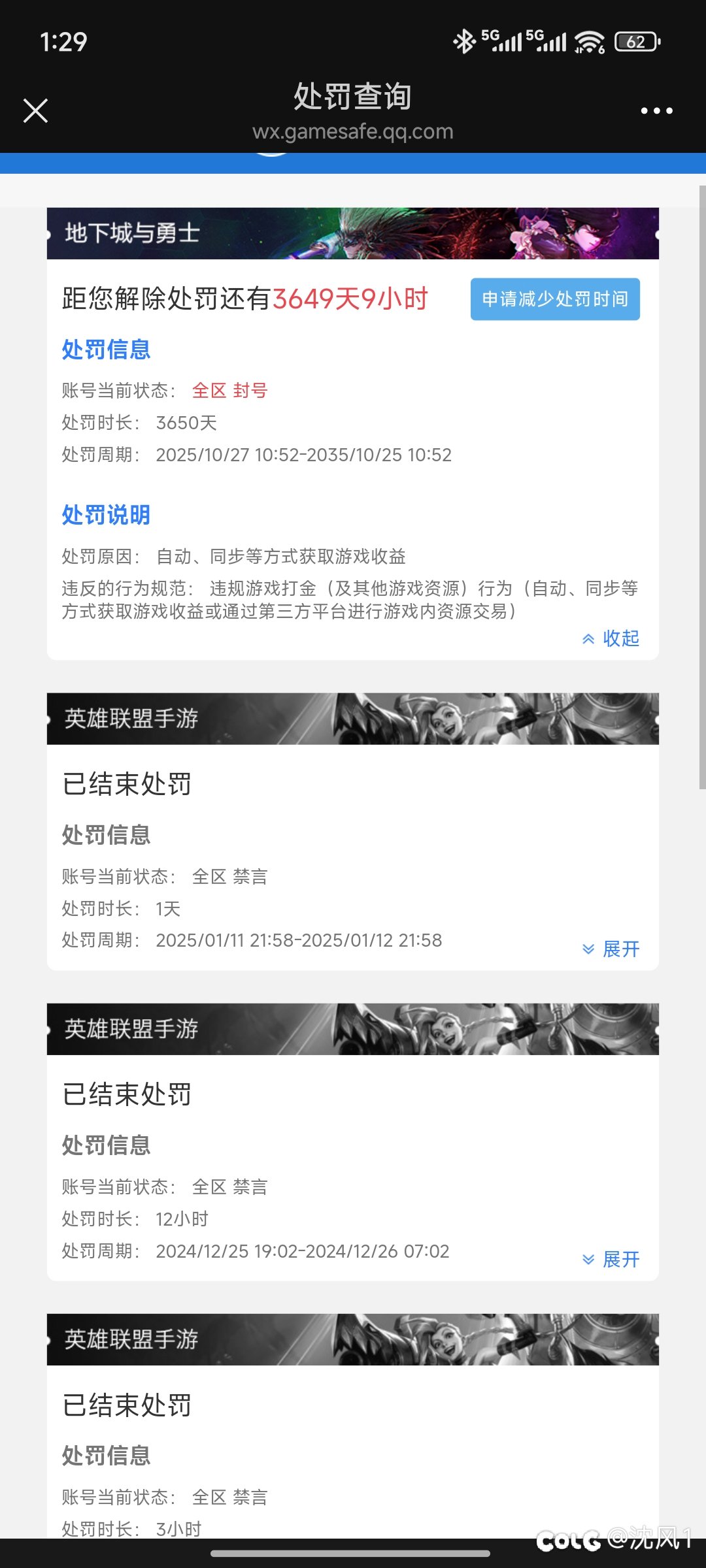Tap the bottom 英雄联盟手游 game banner

(x=353, y=1337)
